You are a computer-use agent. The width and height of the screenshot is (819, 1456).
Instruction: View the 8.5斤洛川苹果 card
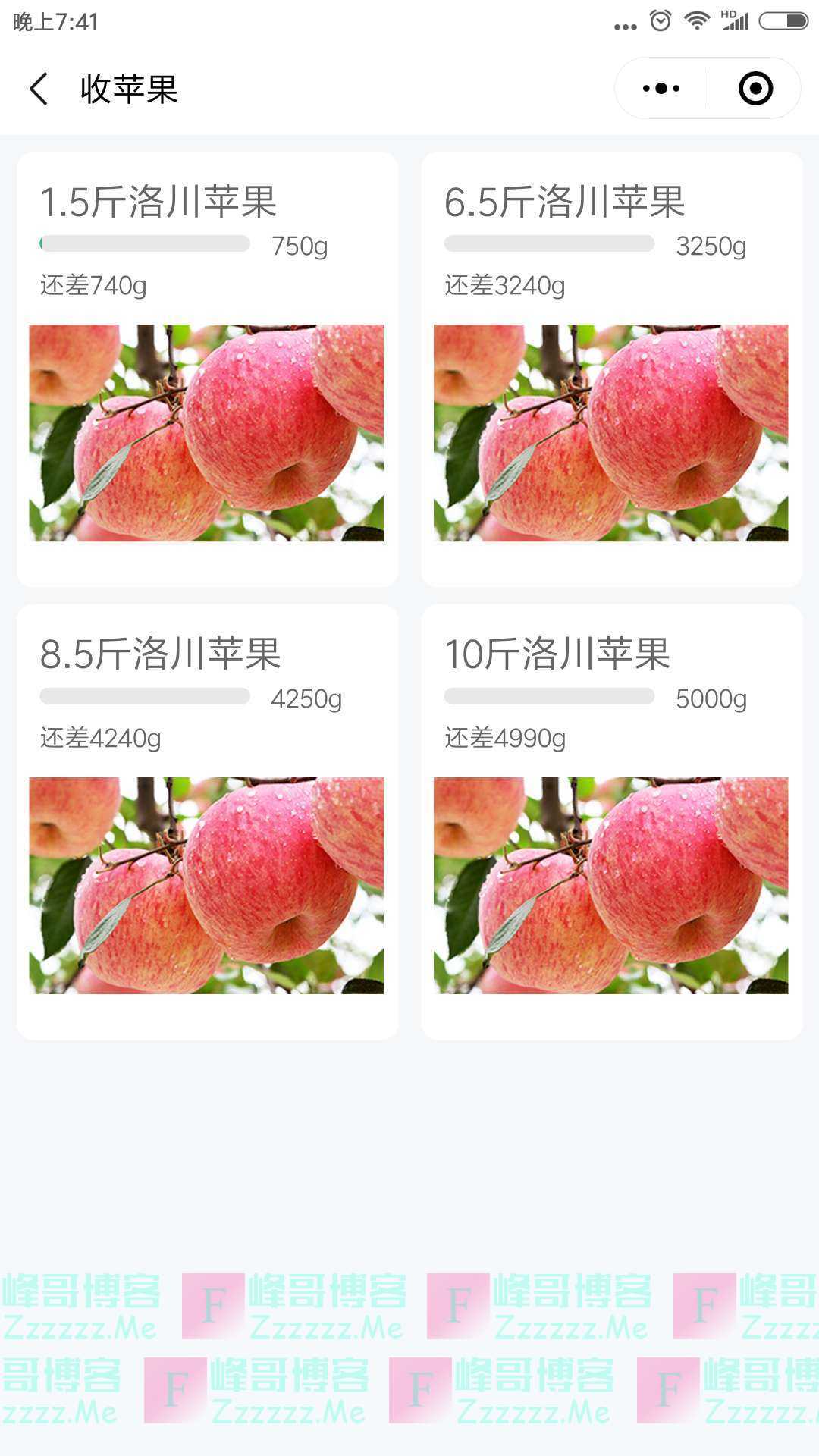(207, 821)
